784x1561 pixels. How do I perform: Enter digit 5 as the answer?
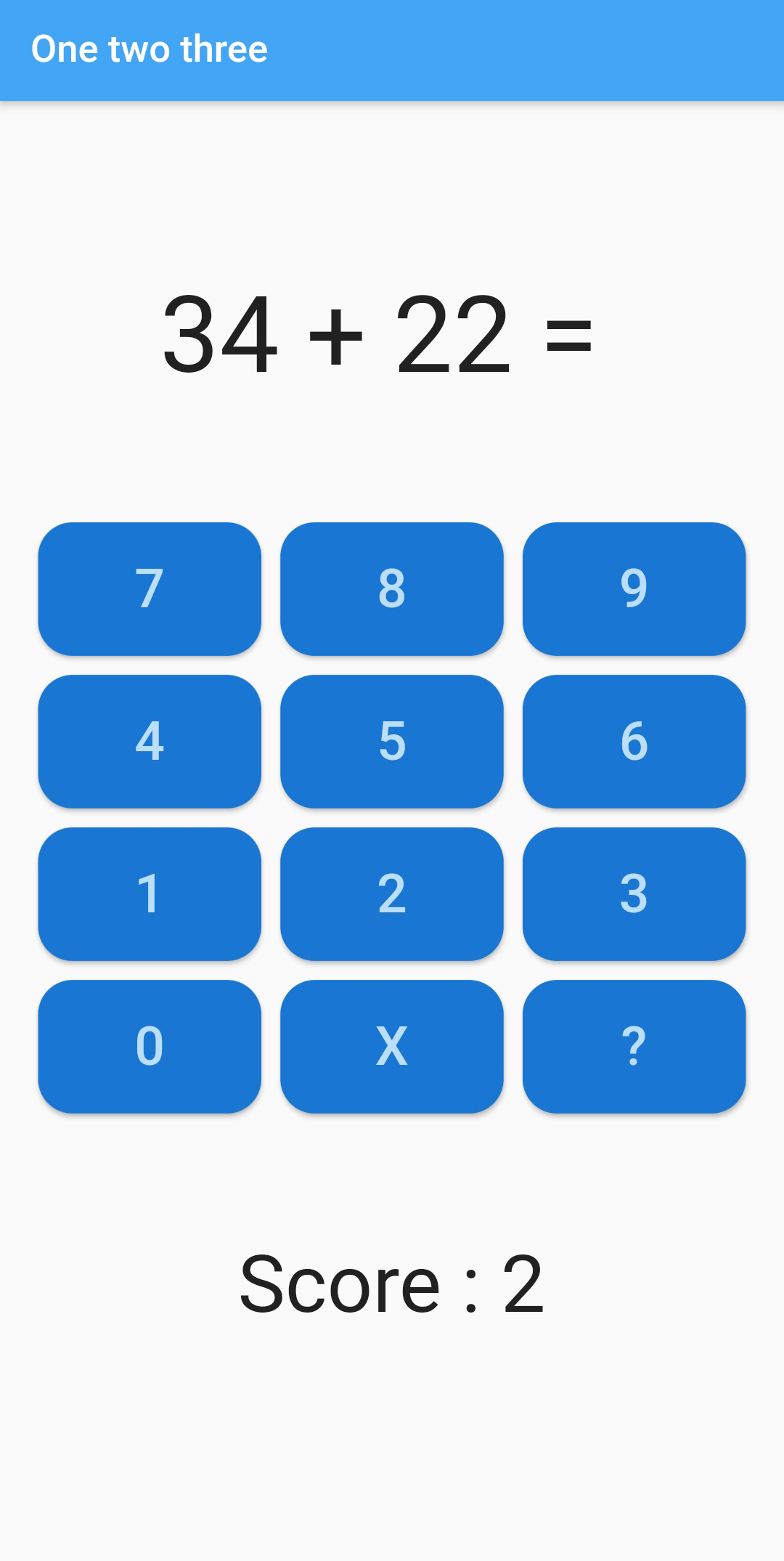click(x=392, y=741)
